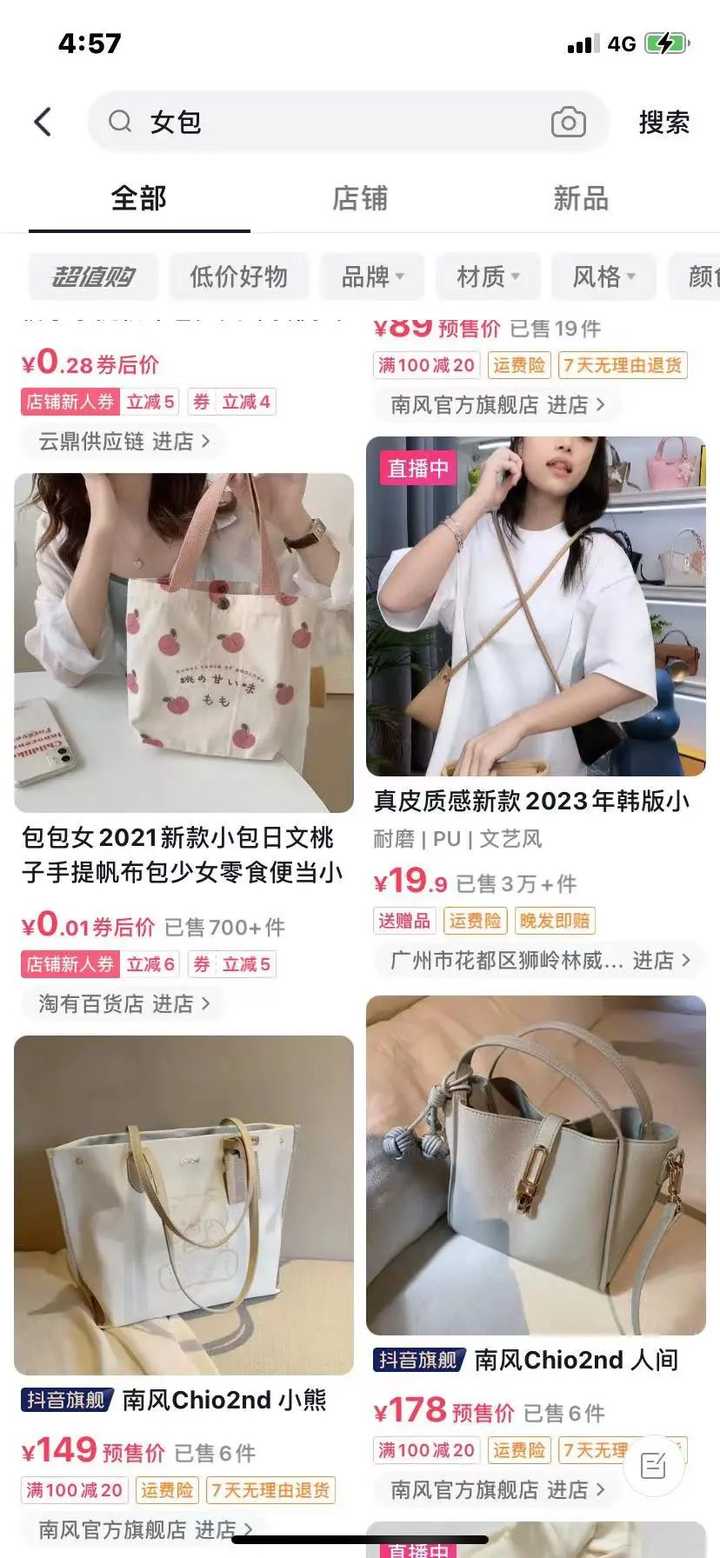
Task: Select the 低价好物 filter chip
Action: click(238, 277)
